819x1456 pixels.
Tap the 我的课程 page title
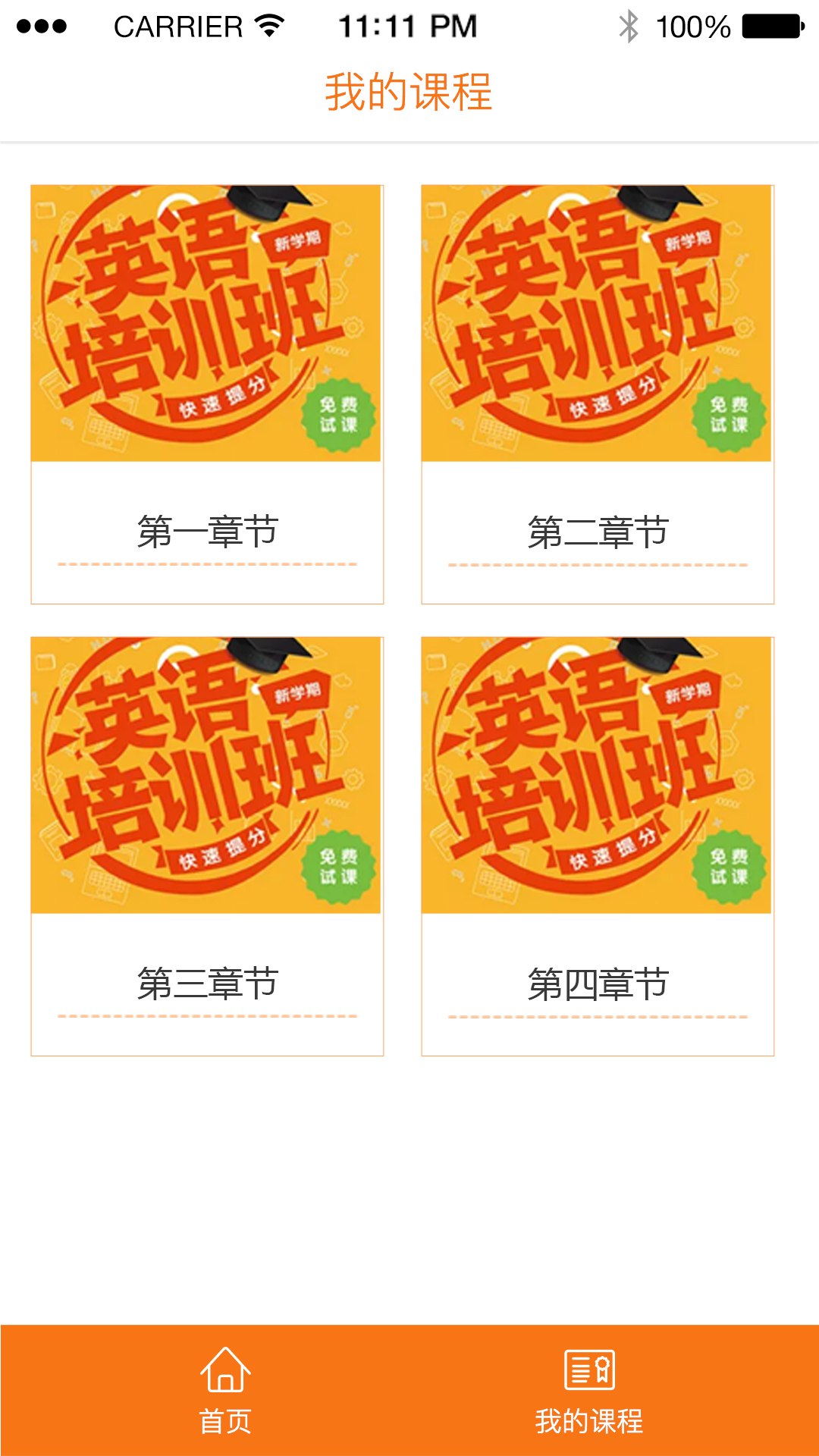pyautogui.click(x=409, y=92)
